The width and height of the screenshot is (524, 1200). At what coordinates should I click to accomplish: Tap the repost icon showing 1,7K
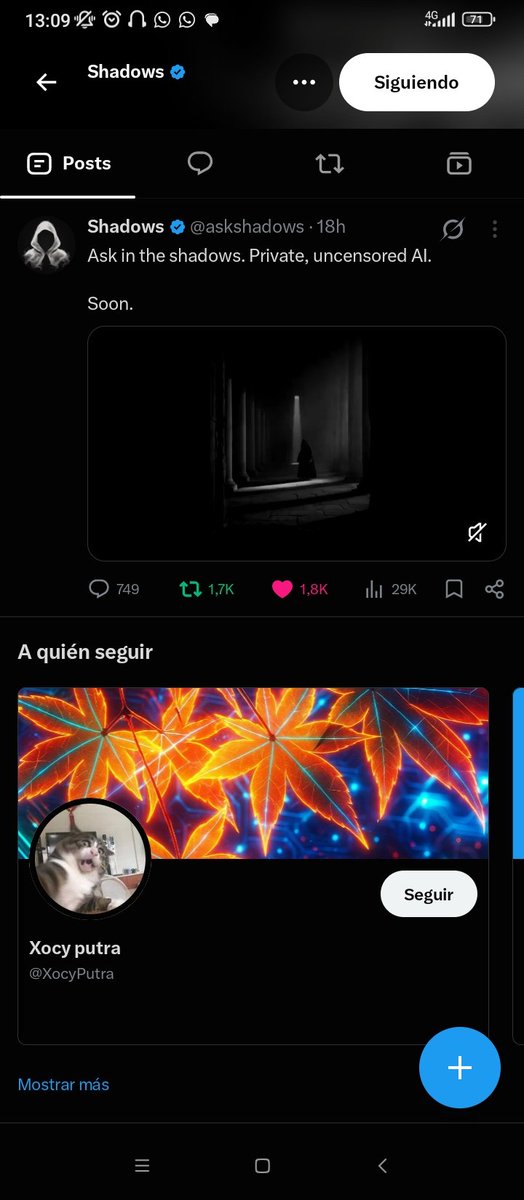click(206, 589)
